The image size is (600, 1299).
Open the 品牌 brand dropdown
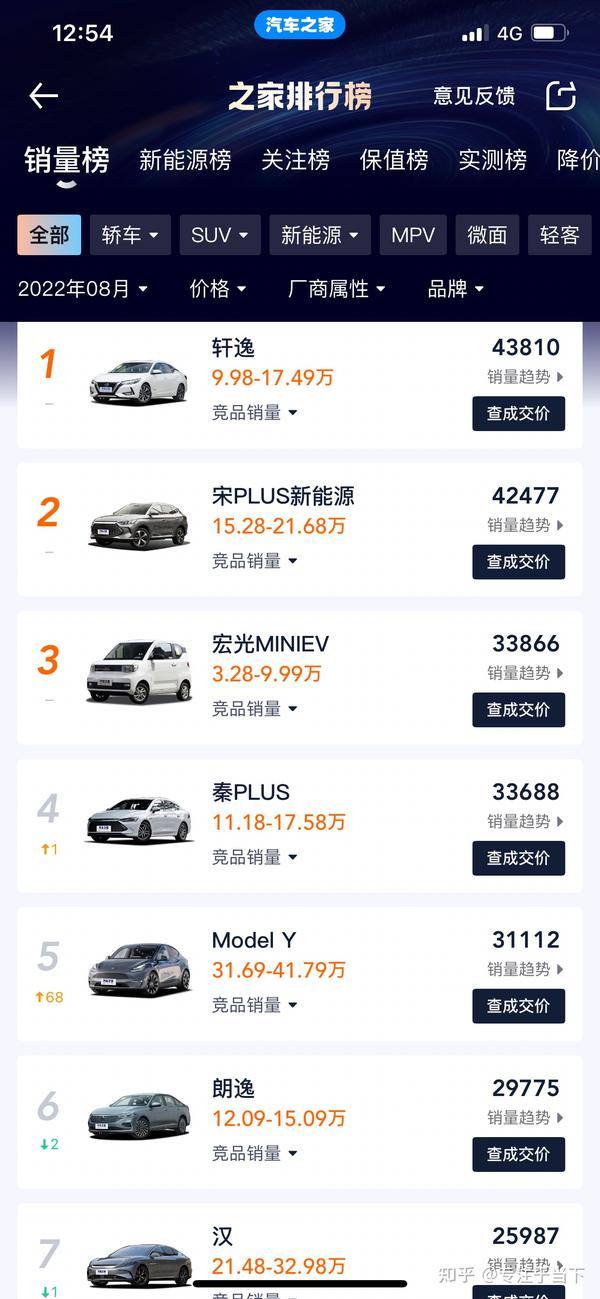tap(456, 289)
